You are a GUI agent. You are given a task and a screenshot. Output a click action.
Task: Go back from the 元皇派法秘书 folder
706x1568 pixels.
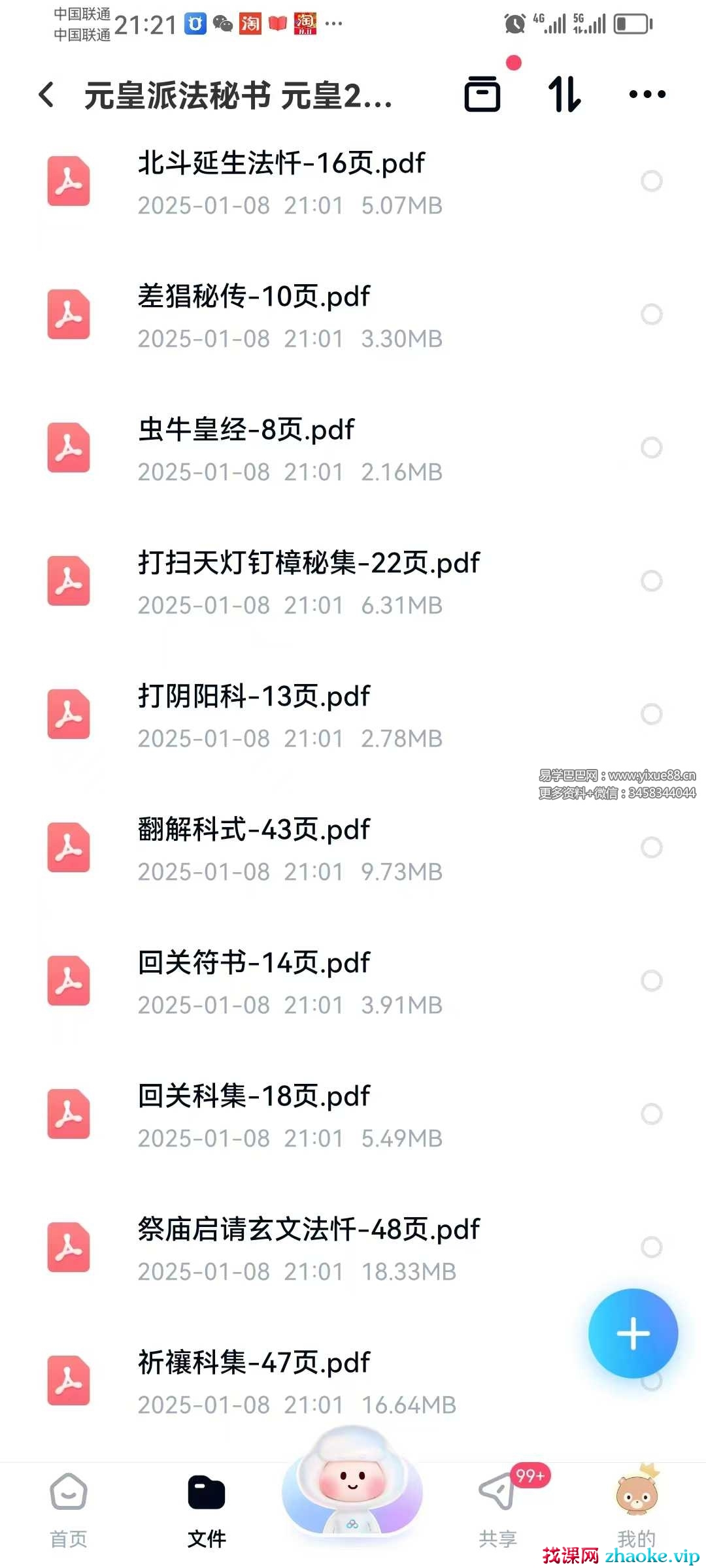(46, 95)
